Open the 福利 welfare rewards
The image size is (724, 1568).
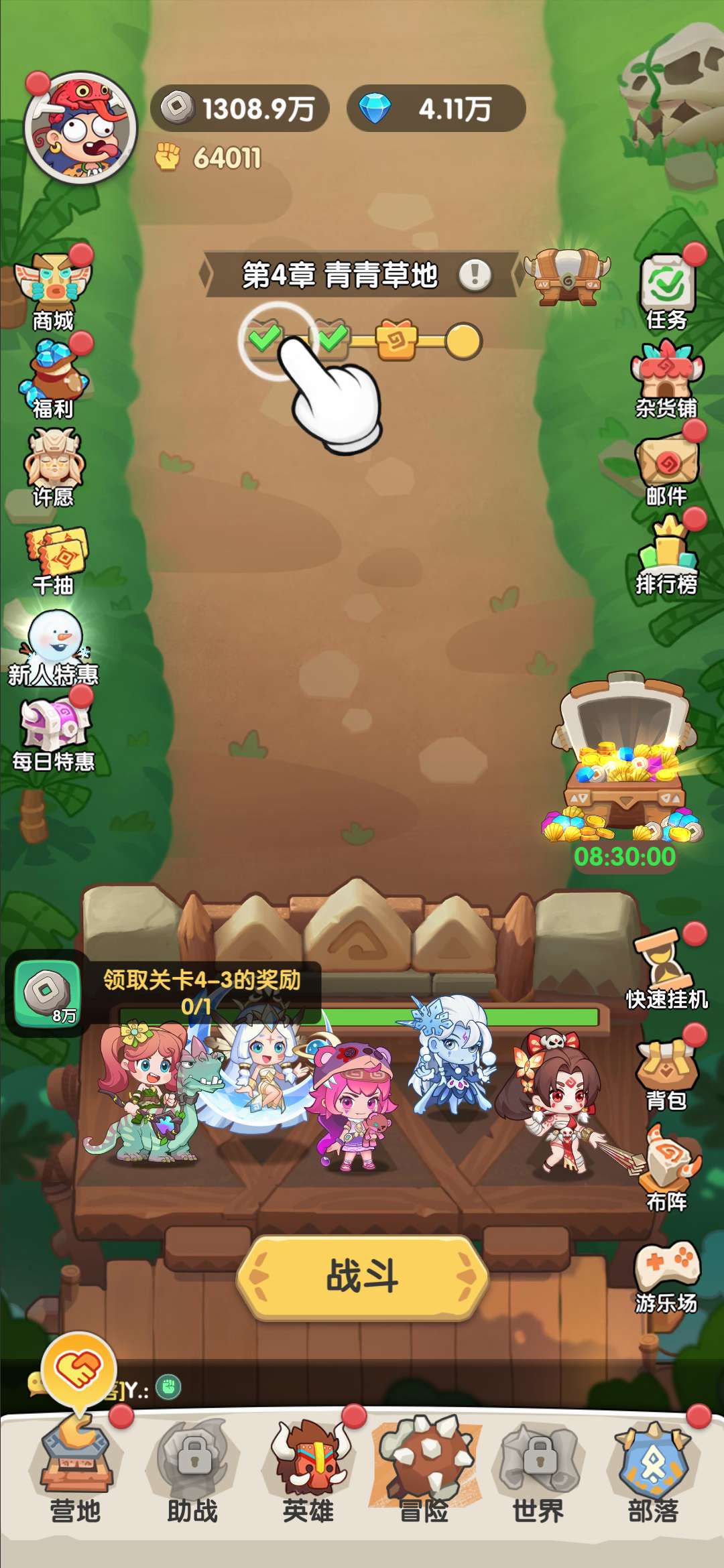(x=53, y=379)
